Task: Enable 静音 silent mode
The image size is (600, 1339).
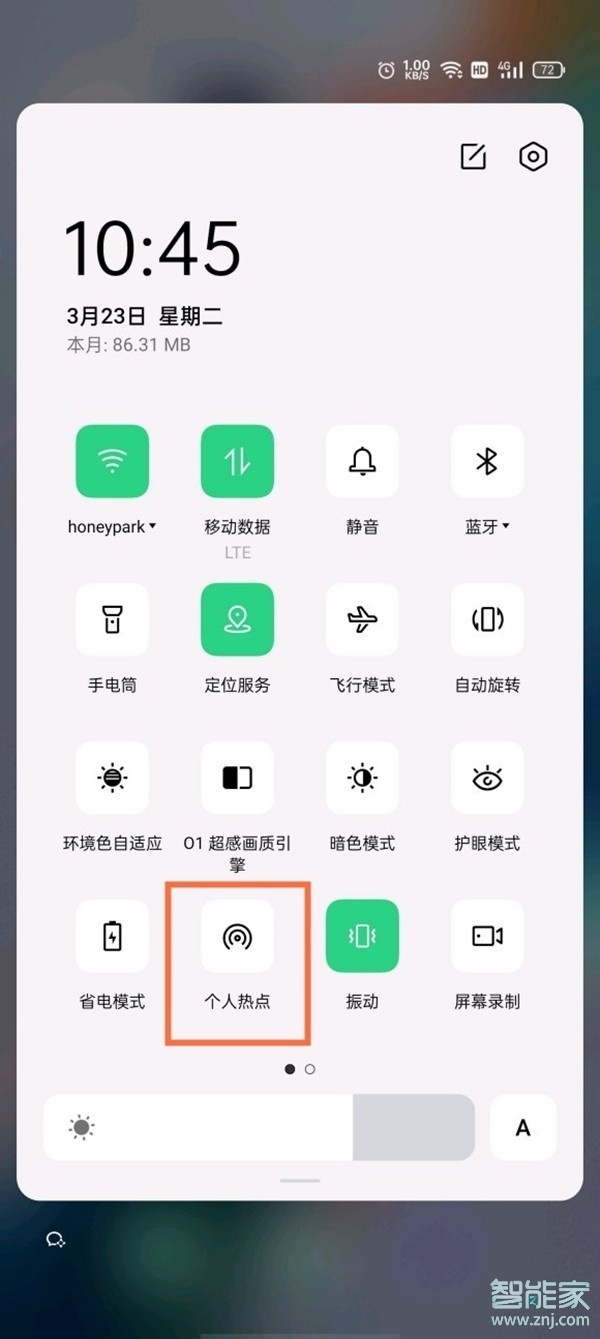Action: click(x=362, y=461)
